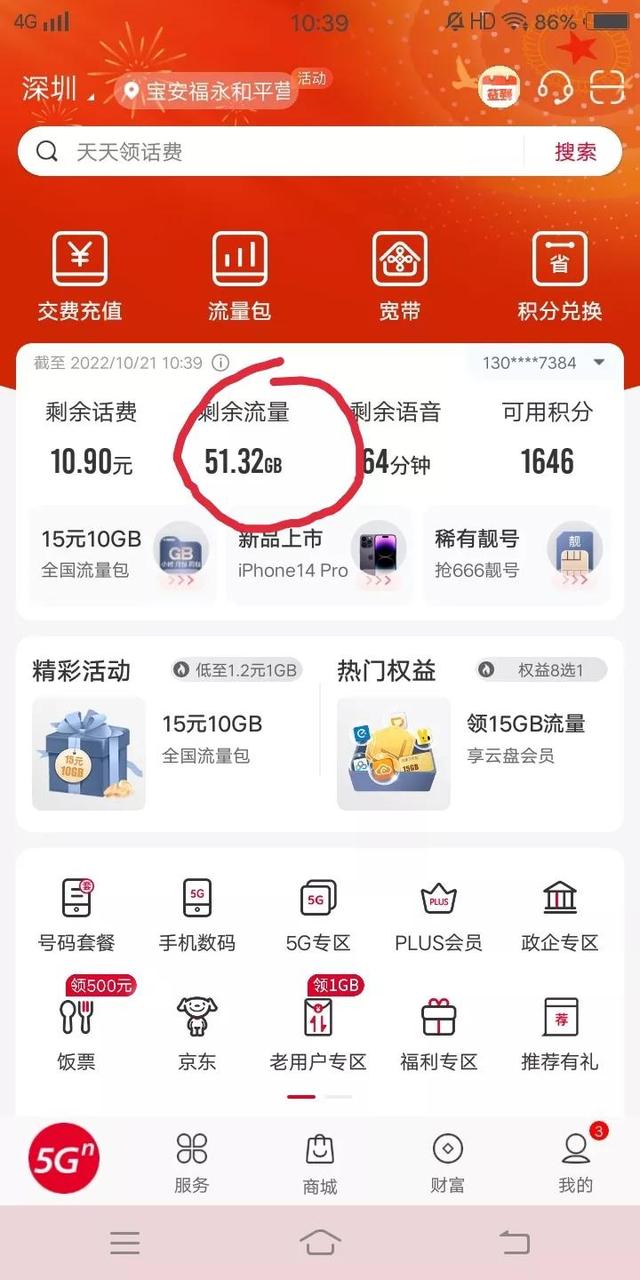
Task: Open the 稀有靓号 card
Action: [518, 555]
